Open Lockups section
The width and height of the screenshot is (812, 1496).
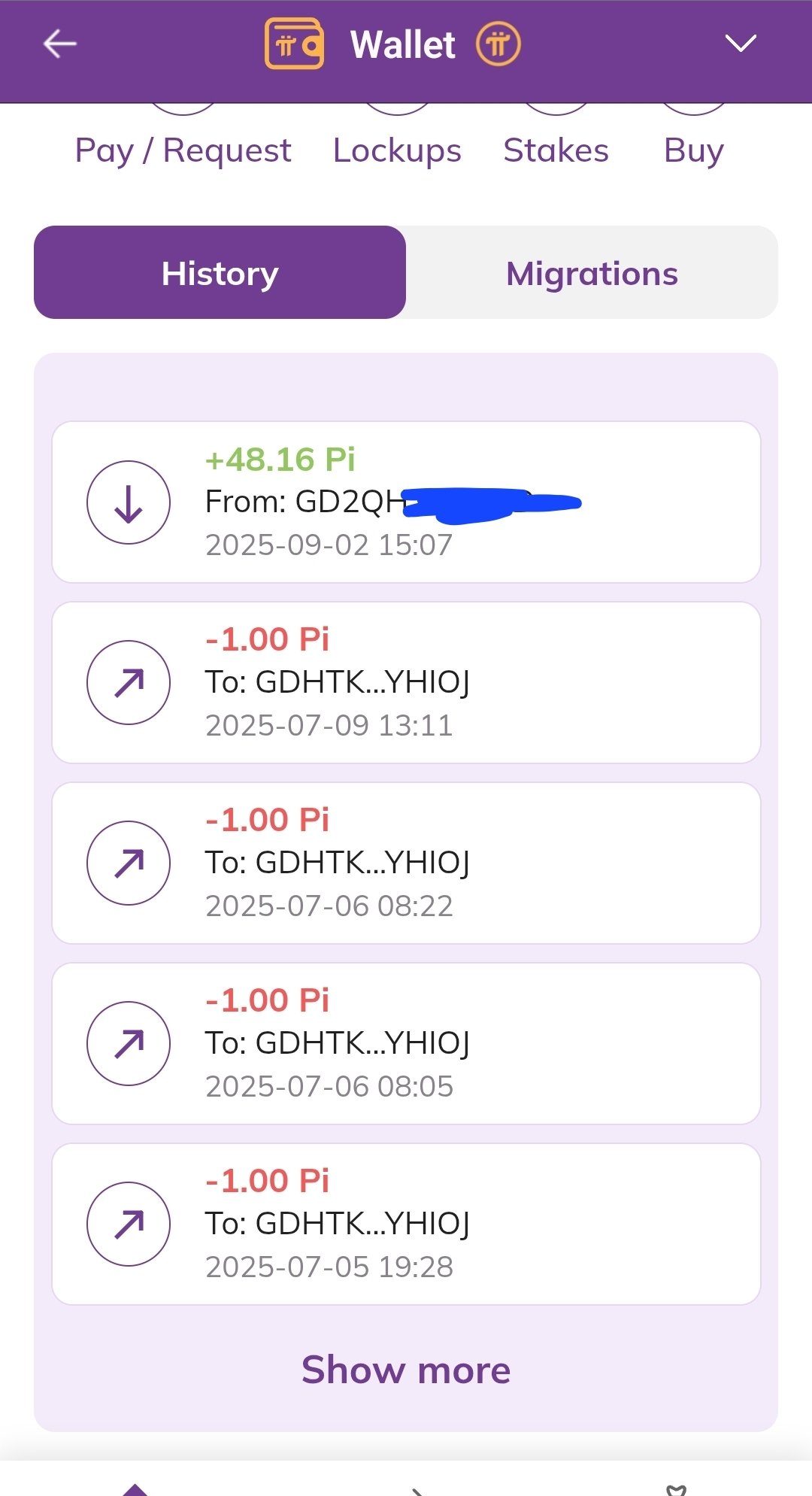pos(397,150)
